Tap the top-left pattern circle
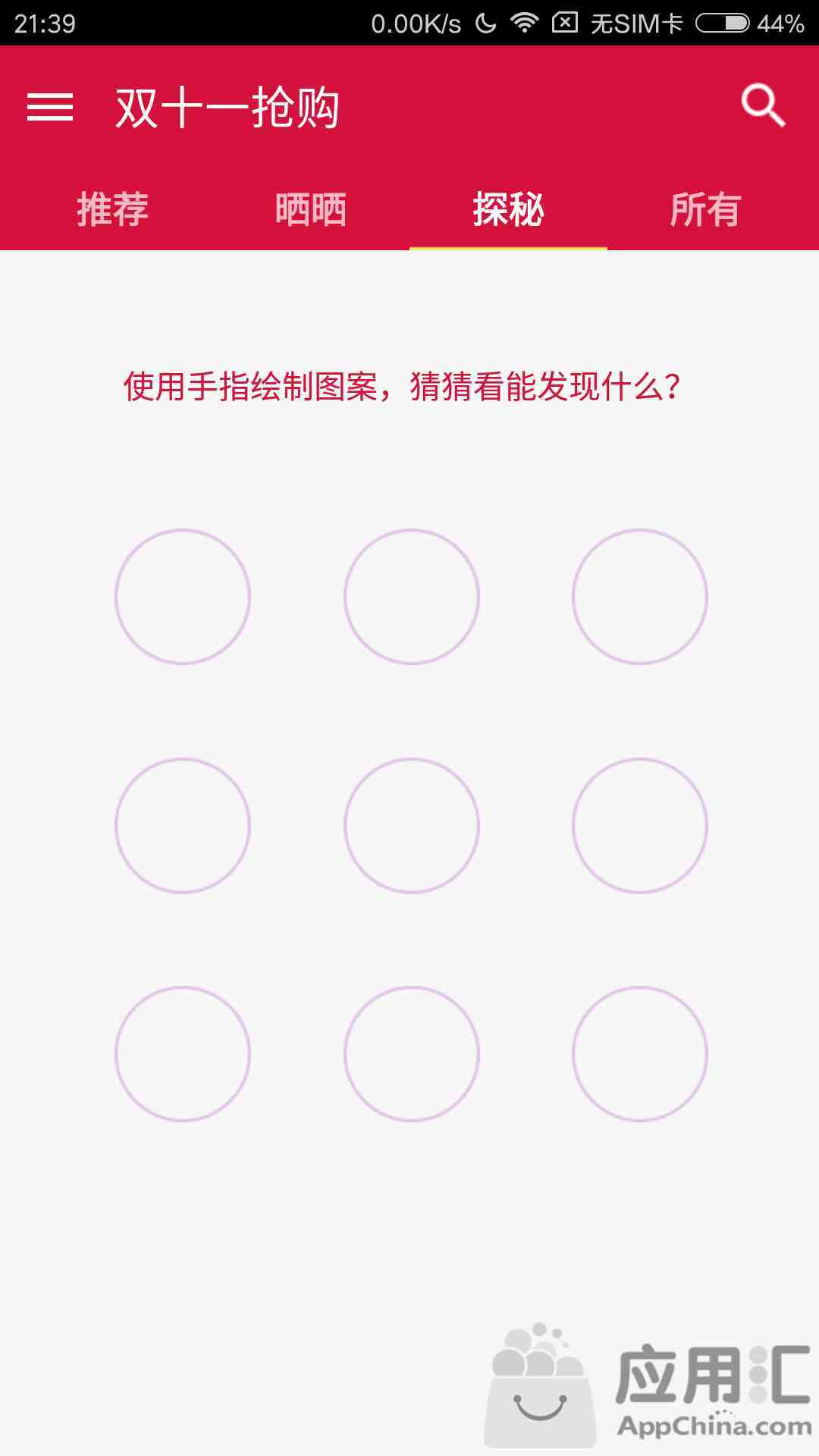This screenshot has height=1456, width=819. click(x=183, y=597)
